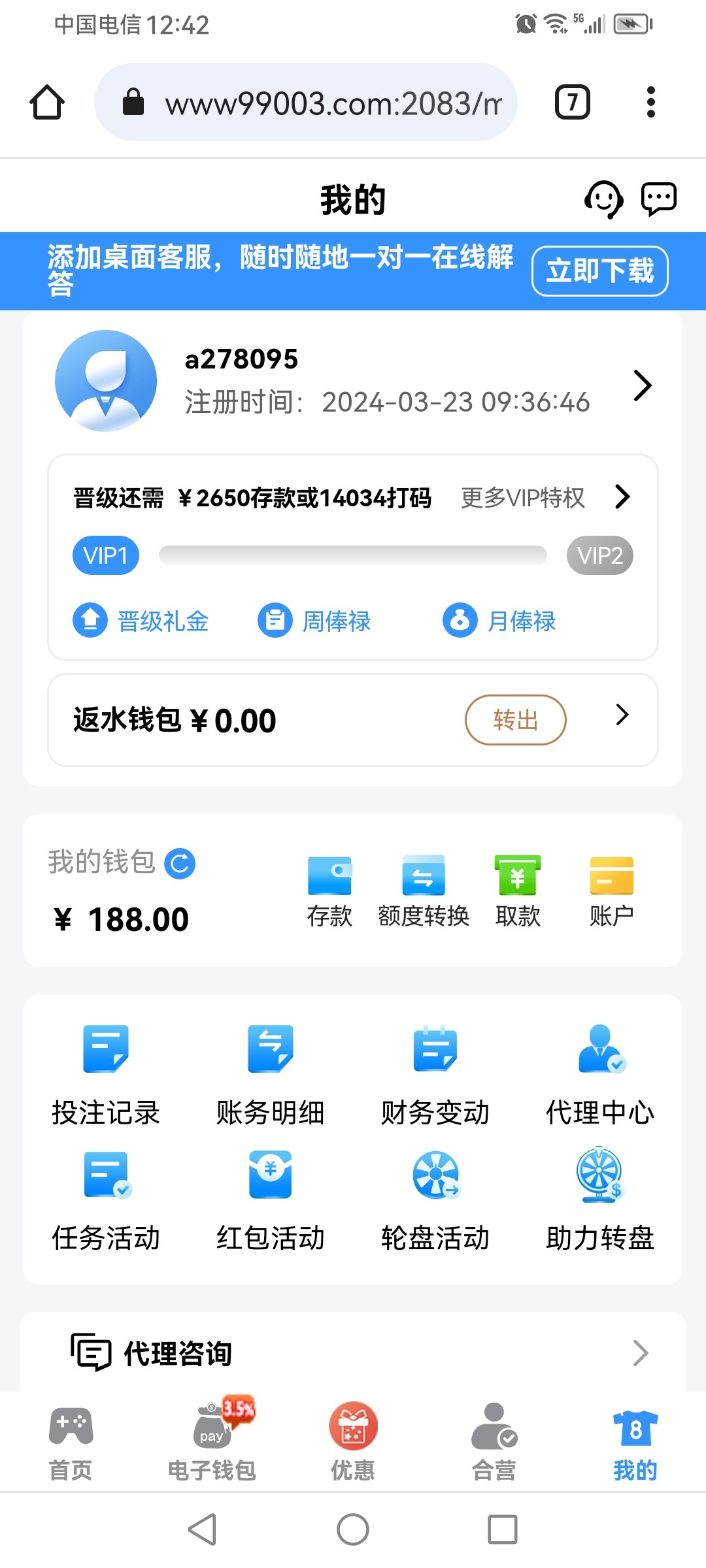Open 取款 withdrawal
This screenshot has height=1568, width=706.
pos(518,891)
